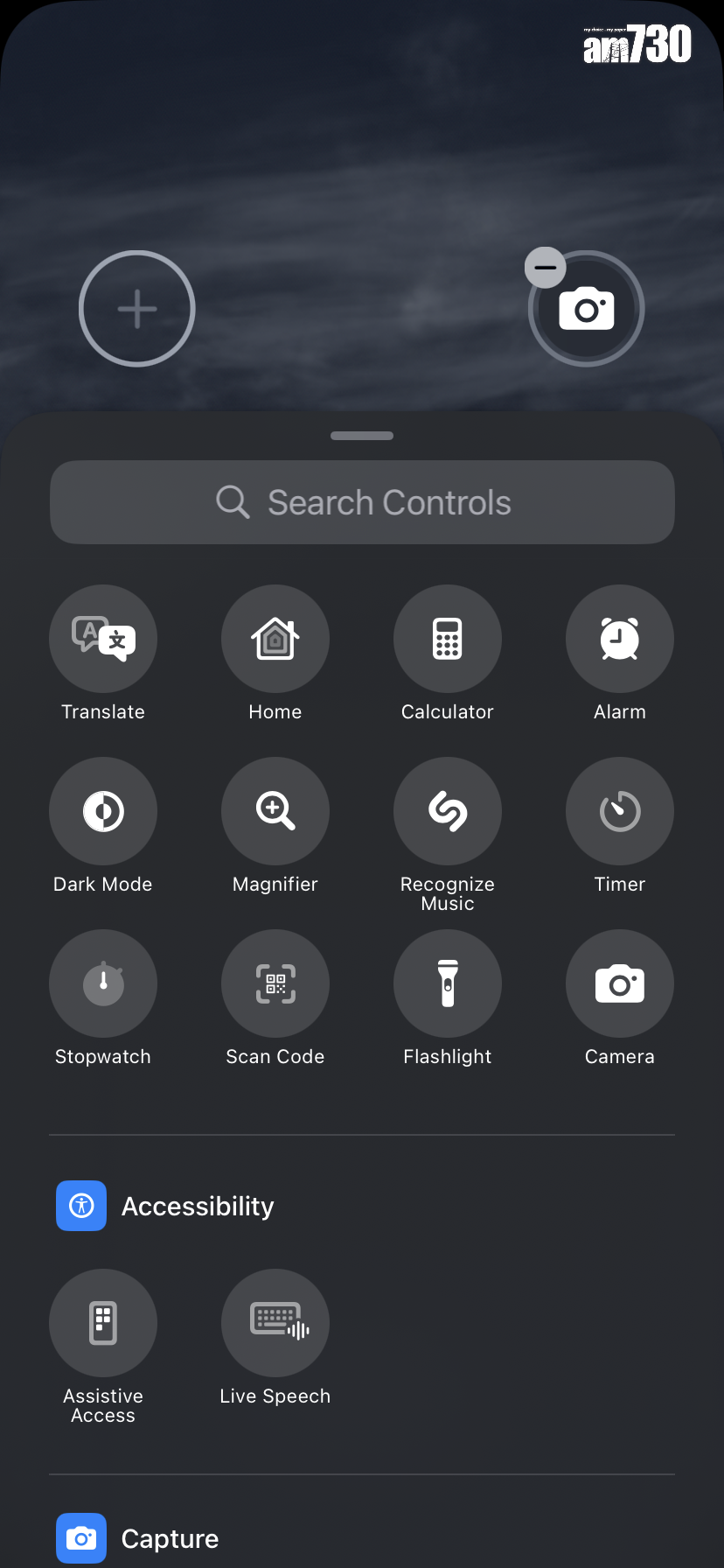Select Camera from the controls grid
724x1568 pixels.
click(x=620, y=983)
